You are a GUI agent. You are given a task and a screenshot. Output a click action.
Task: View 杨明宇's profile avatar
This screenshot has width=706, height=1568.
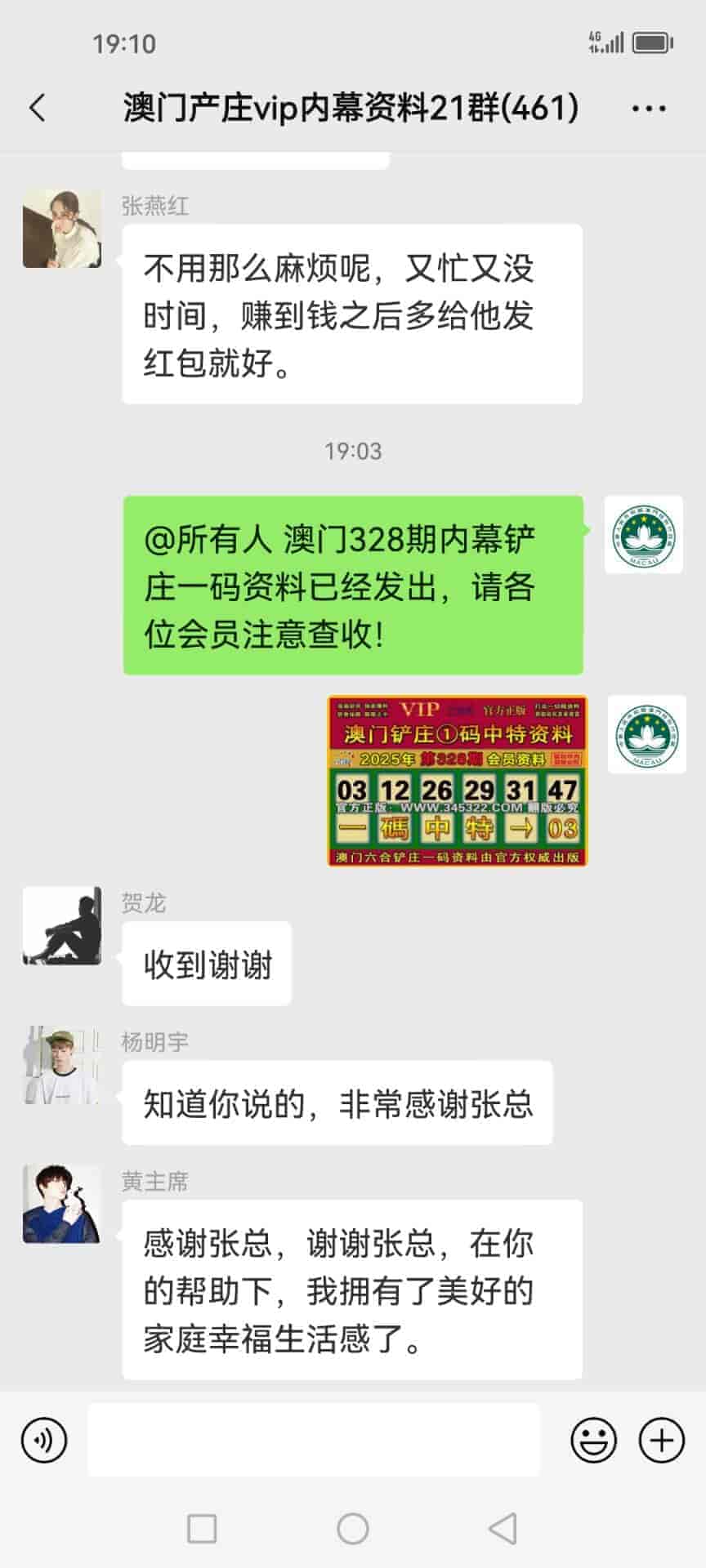coord(62,1065)
